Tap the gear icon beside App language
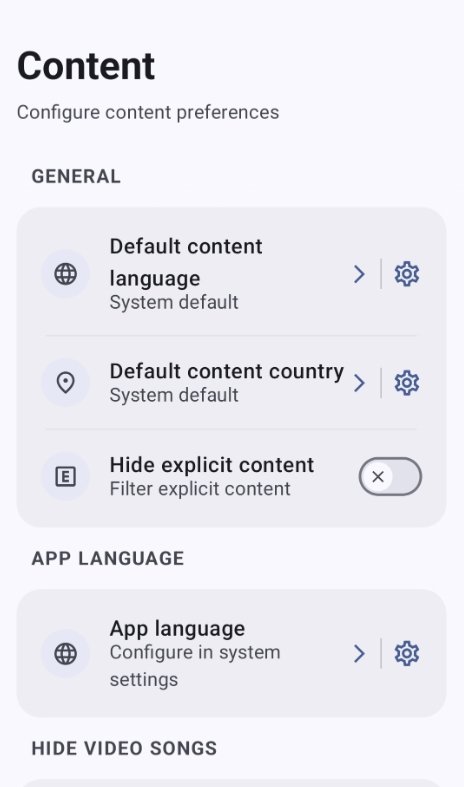This screenshot has width=464, height=787. pos(407,653)
